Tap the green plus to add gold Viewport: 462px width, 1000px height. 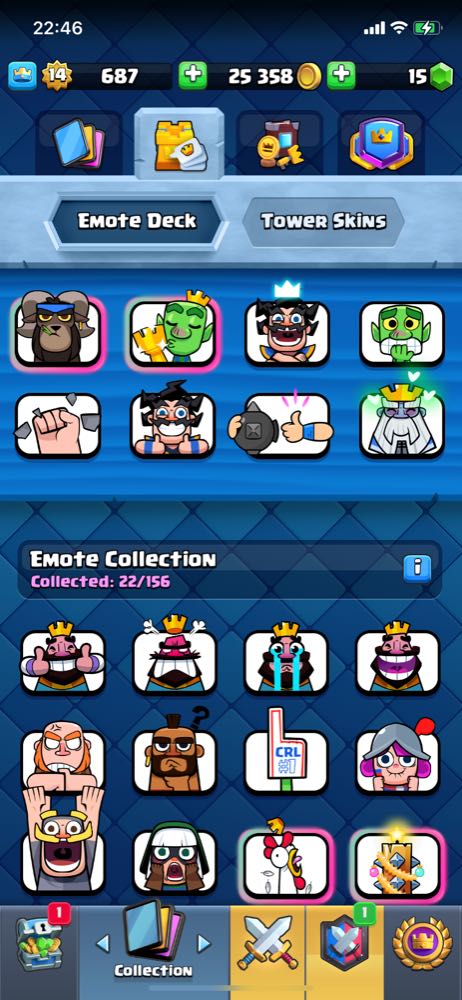click(x=341, y=76)
